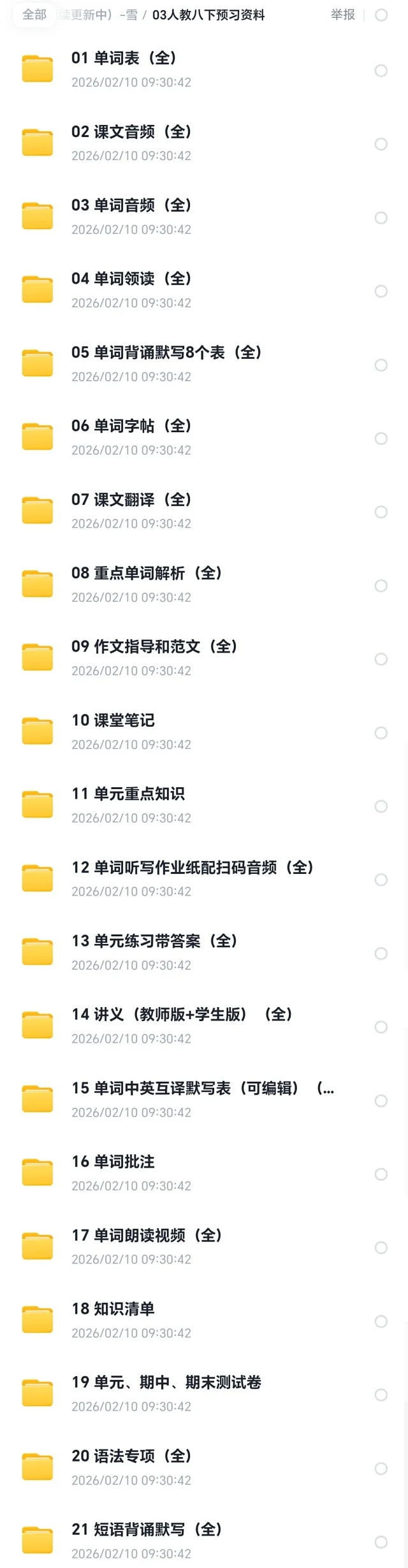The height and width of the screenshot is (1568, 408).
Task: Tap the 举报 report button
Action: pyautogui.click(x=342, y=15)
